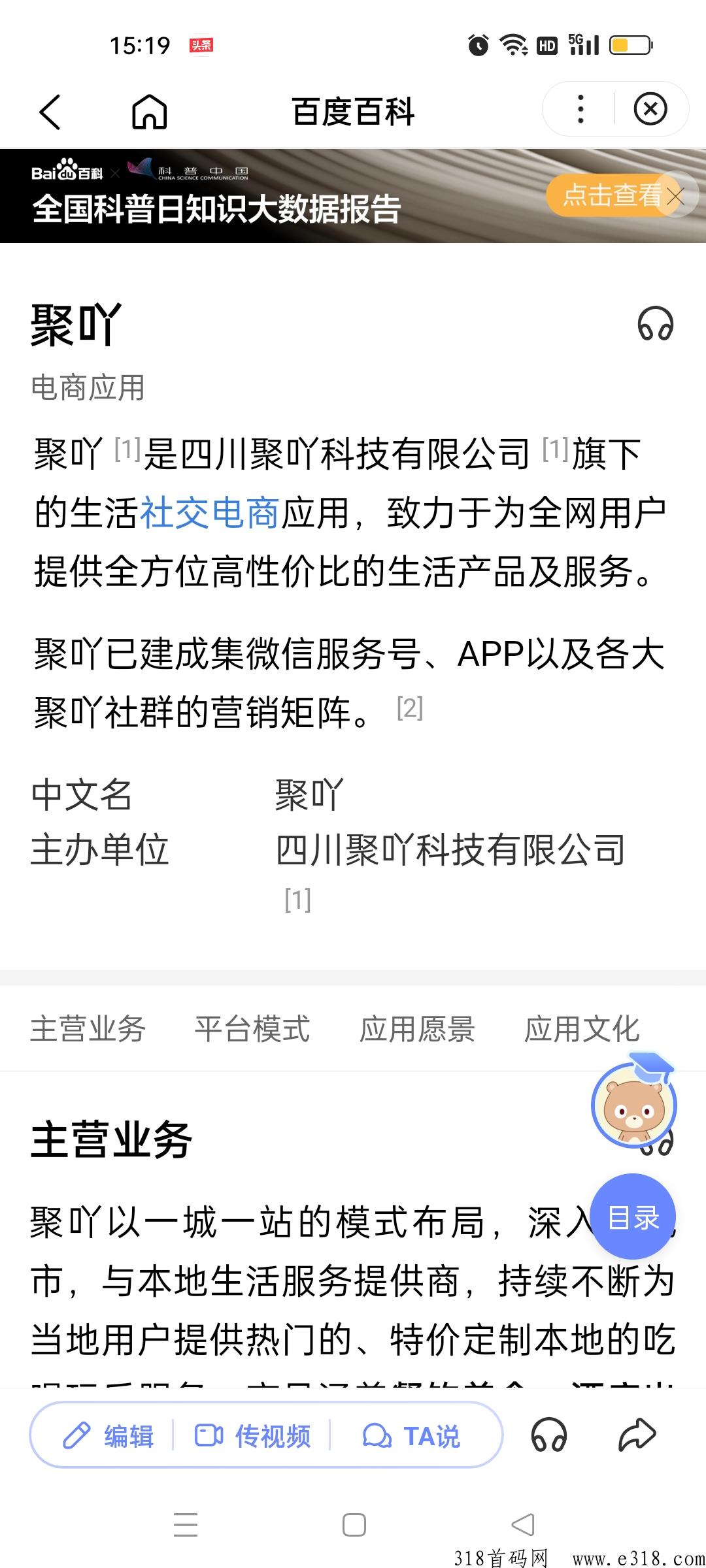
Task: Close the mini program with the X
Action: tap(650, 109)
